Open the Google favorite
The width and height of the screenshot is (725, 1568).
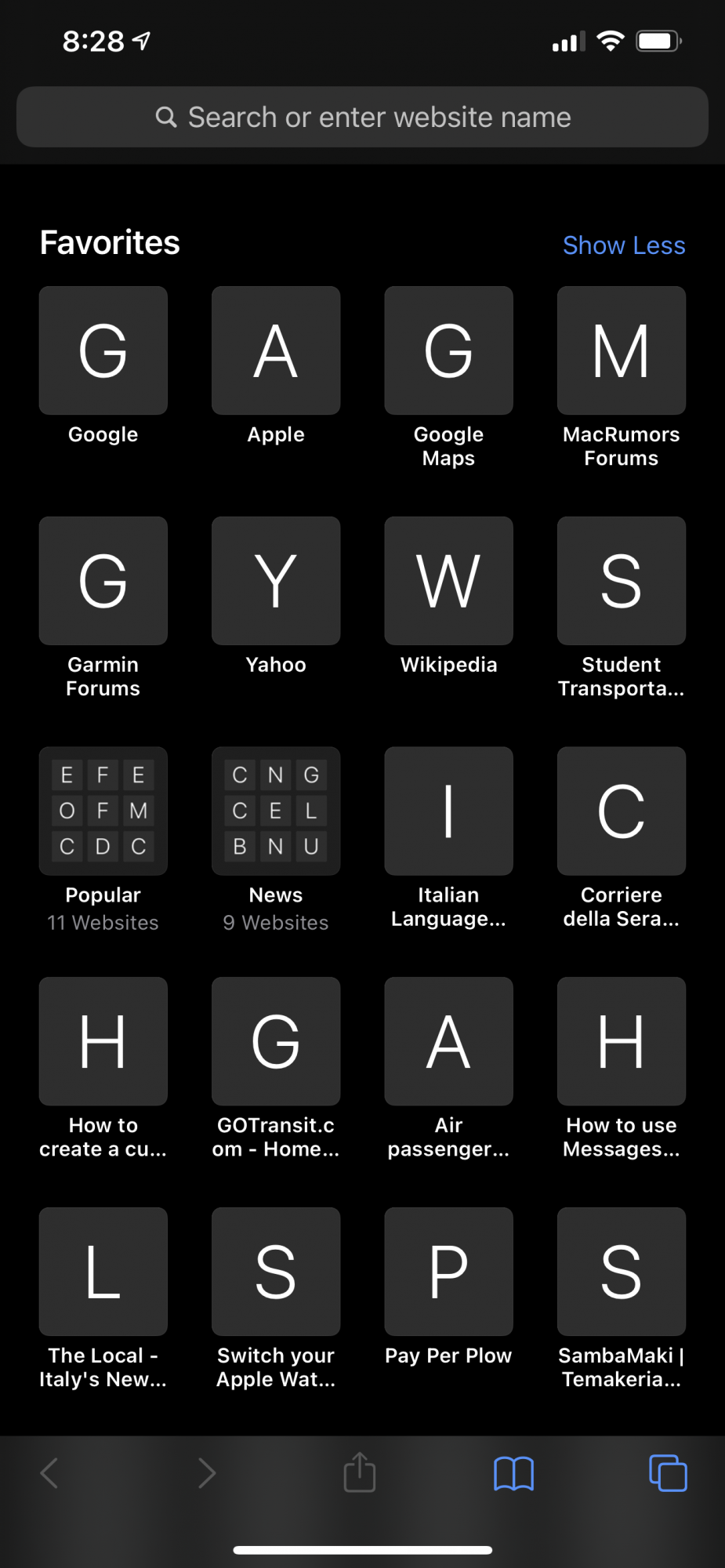(x=103, y=350)
